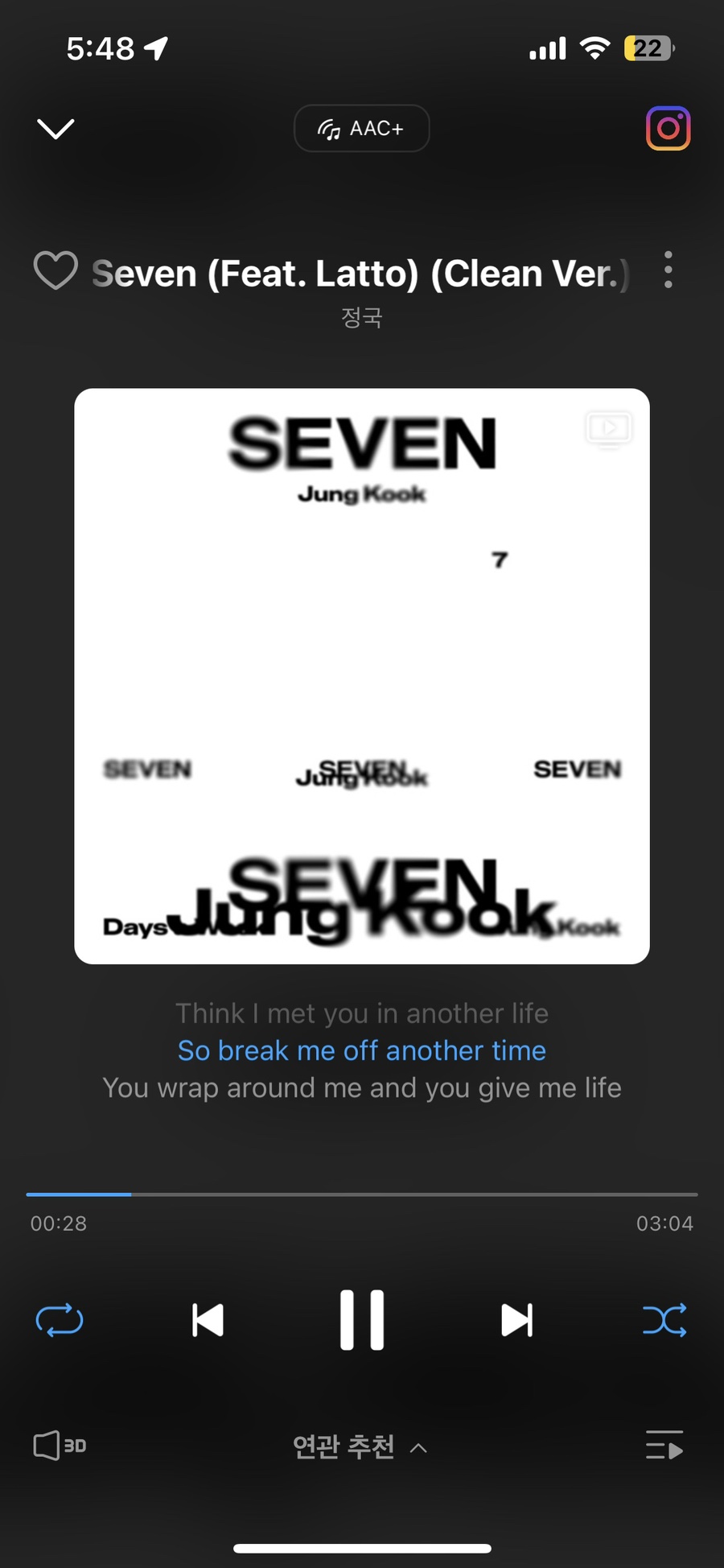Open the 3D sound effect setting
The height and width of the screenshot is (1568, 724).
click(x=60, y=1446)
